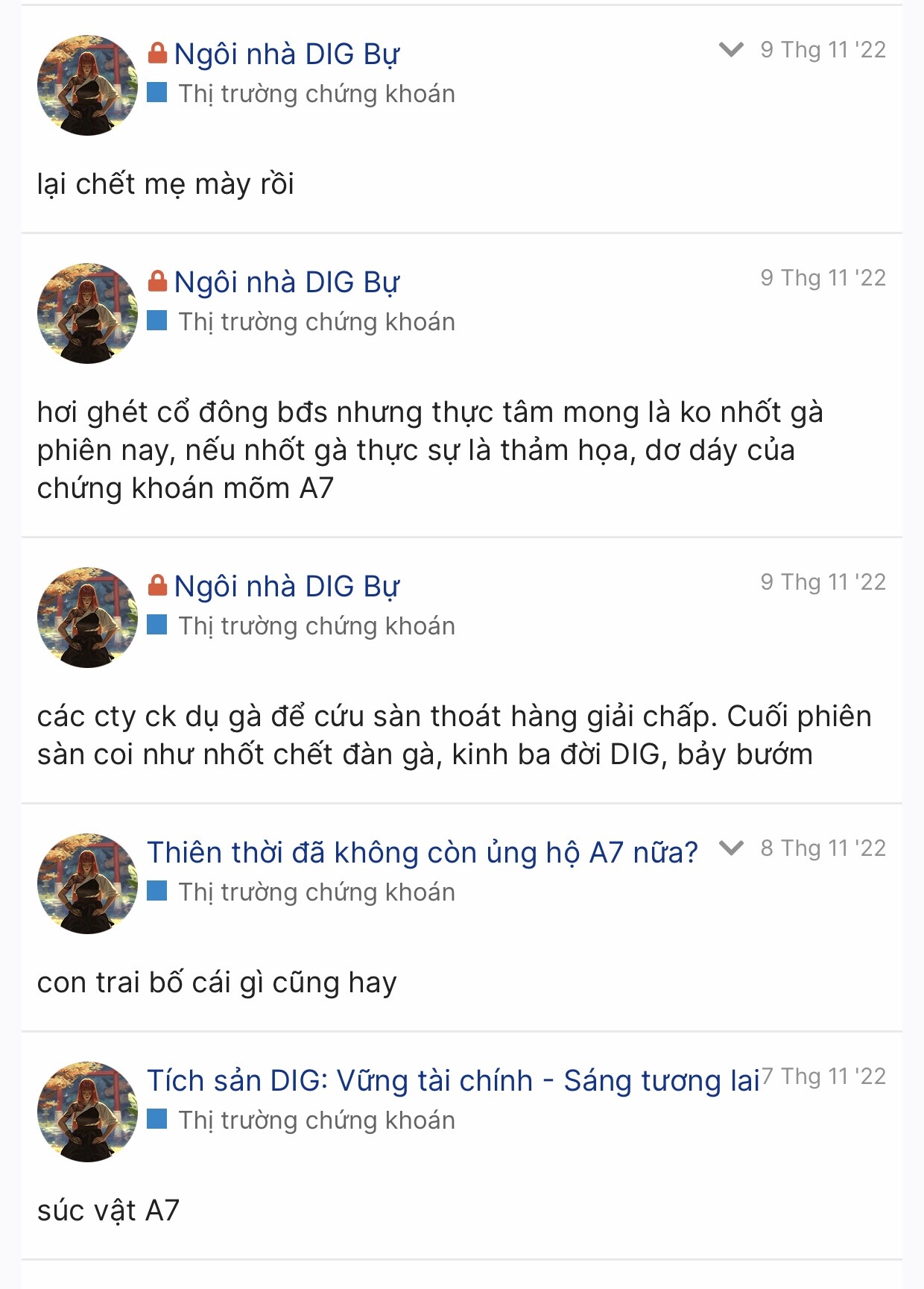
Task: Tap the avatar next to the Thiên thời topic
Action: (87, 883)
